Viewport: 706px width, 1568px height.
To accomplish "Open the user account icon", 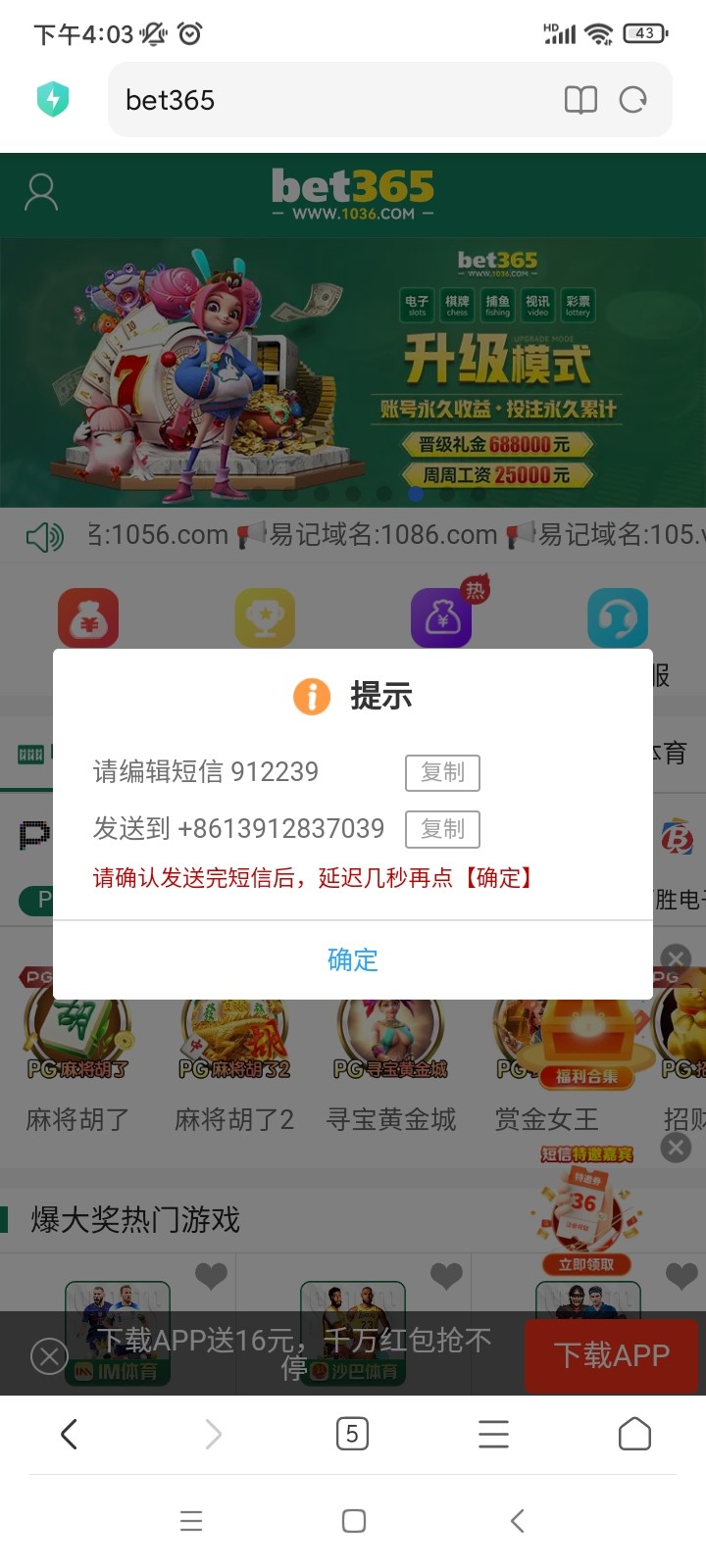I will [x=41, y=193].
